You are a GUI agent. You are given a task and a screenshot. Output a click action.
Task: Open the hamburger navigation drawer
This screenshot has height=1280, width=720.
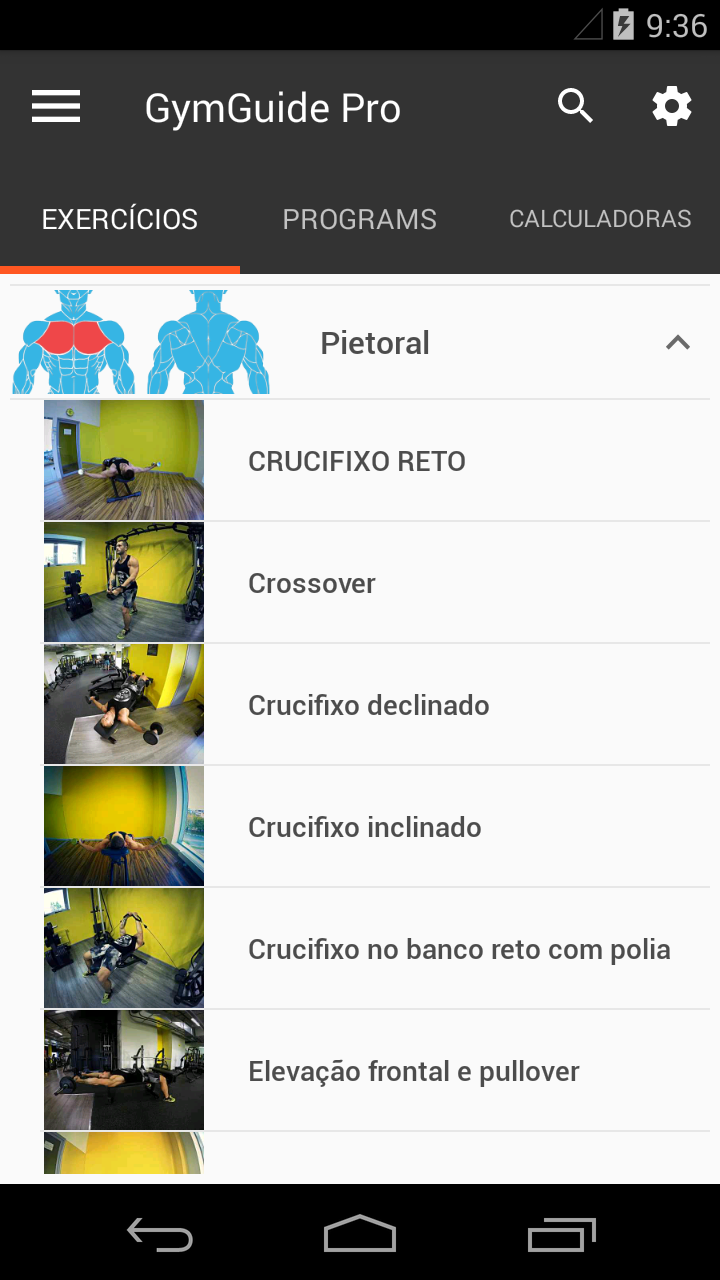point(56,107)
